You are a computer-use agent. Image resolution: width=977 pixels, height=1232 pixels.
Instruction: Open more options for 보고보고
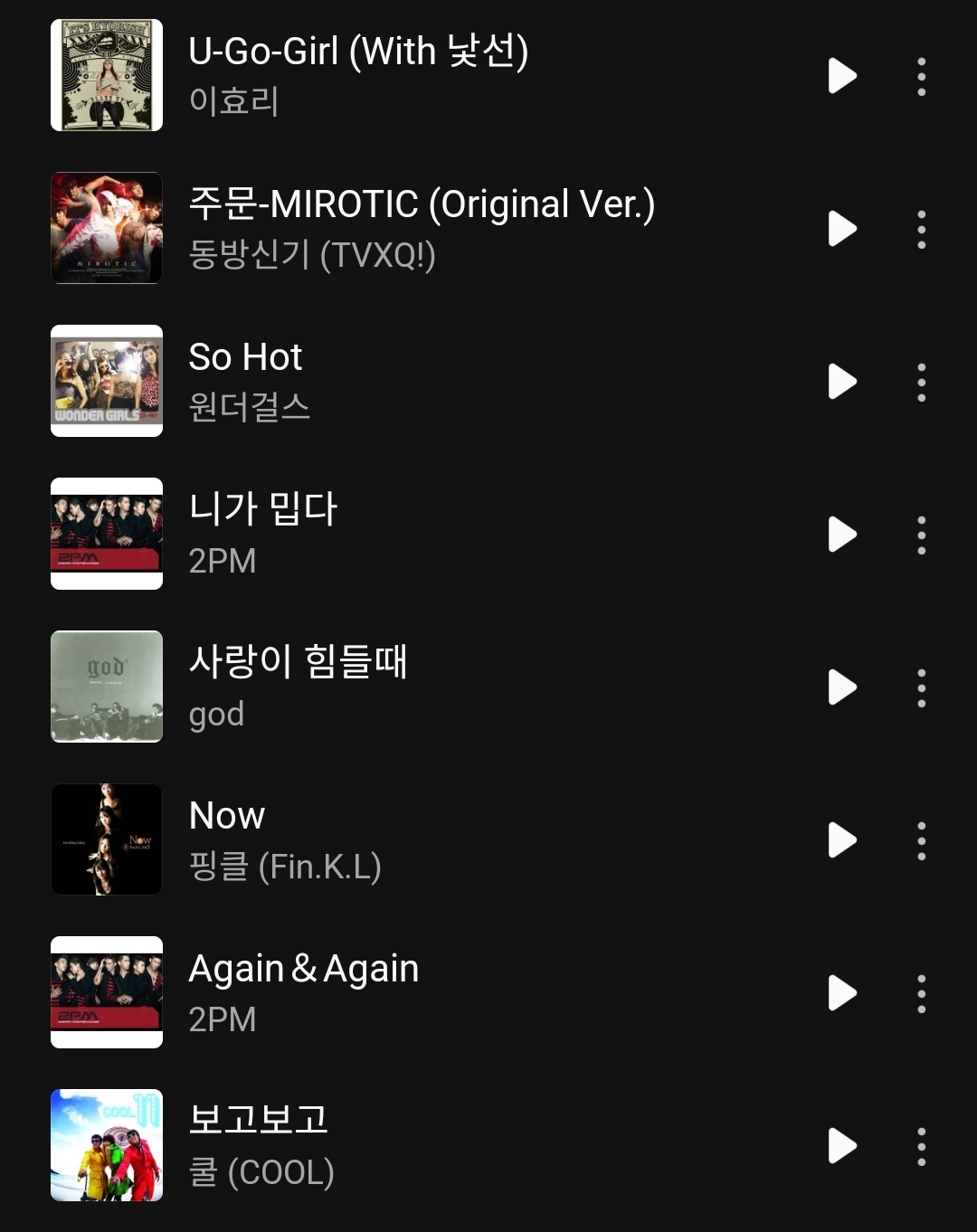921,1147
